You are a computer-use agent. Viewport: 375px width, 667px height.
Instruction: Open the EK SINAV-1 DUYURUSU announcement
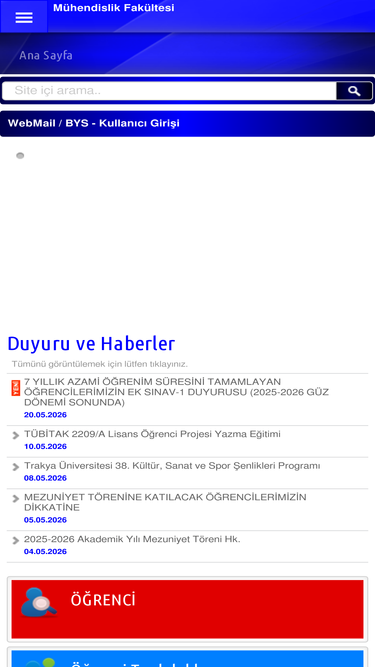click(176, 392)
